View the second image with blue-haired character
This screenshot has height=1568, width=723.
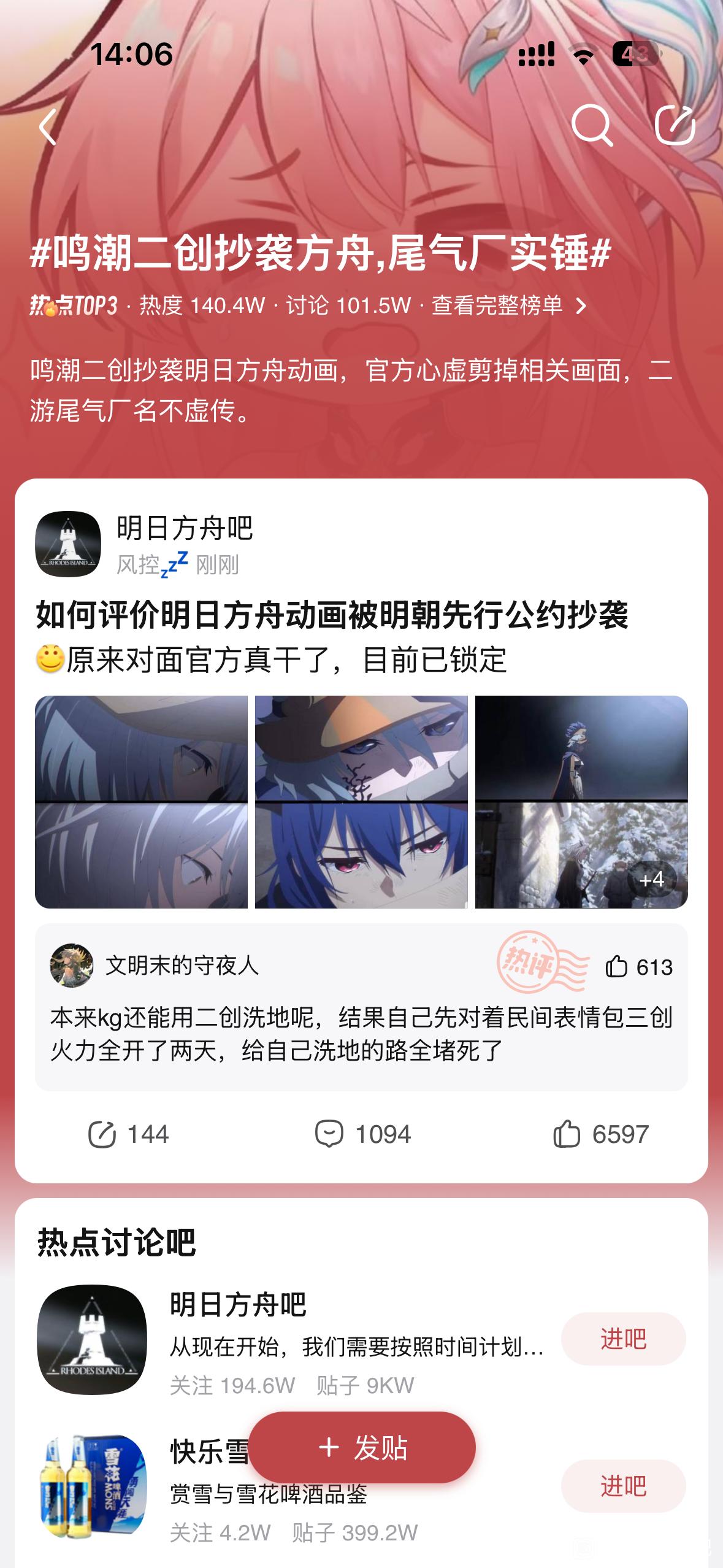click(x=361, y=802)
